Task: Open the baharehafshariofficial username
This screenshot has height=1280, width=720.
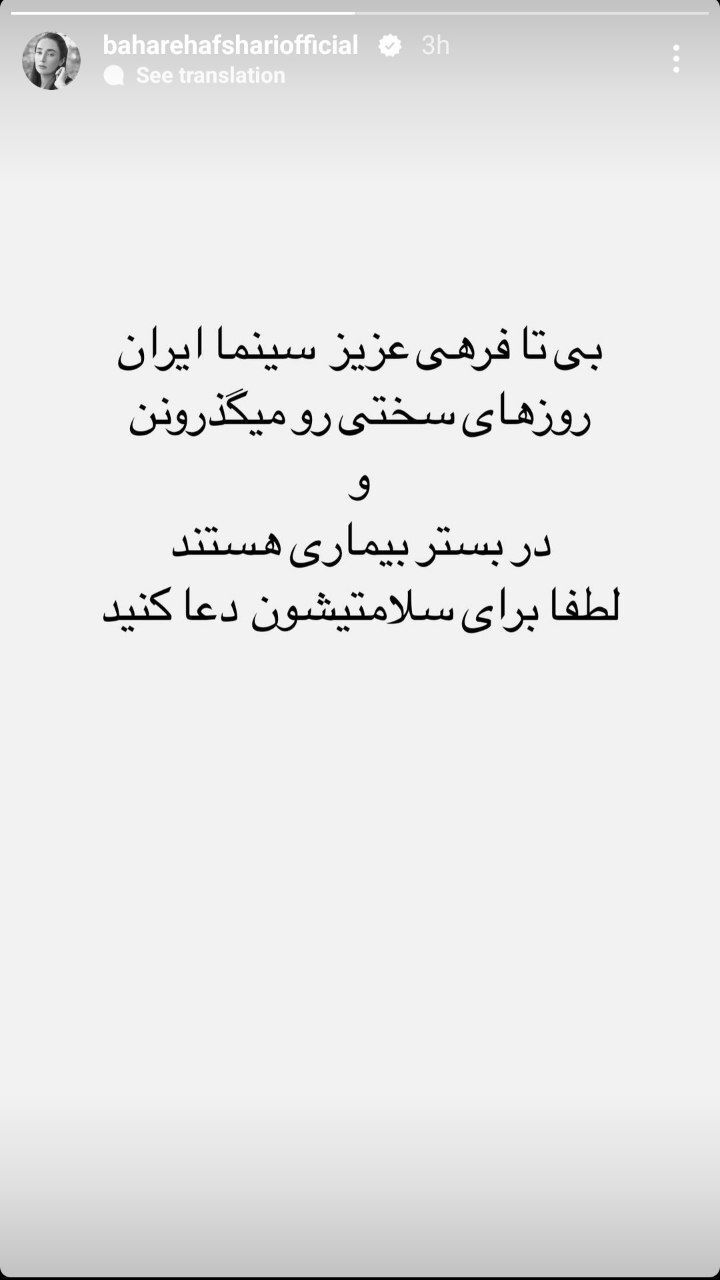Action: tap(230, 45)
